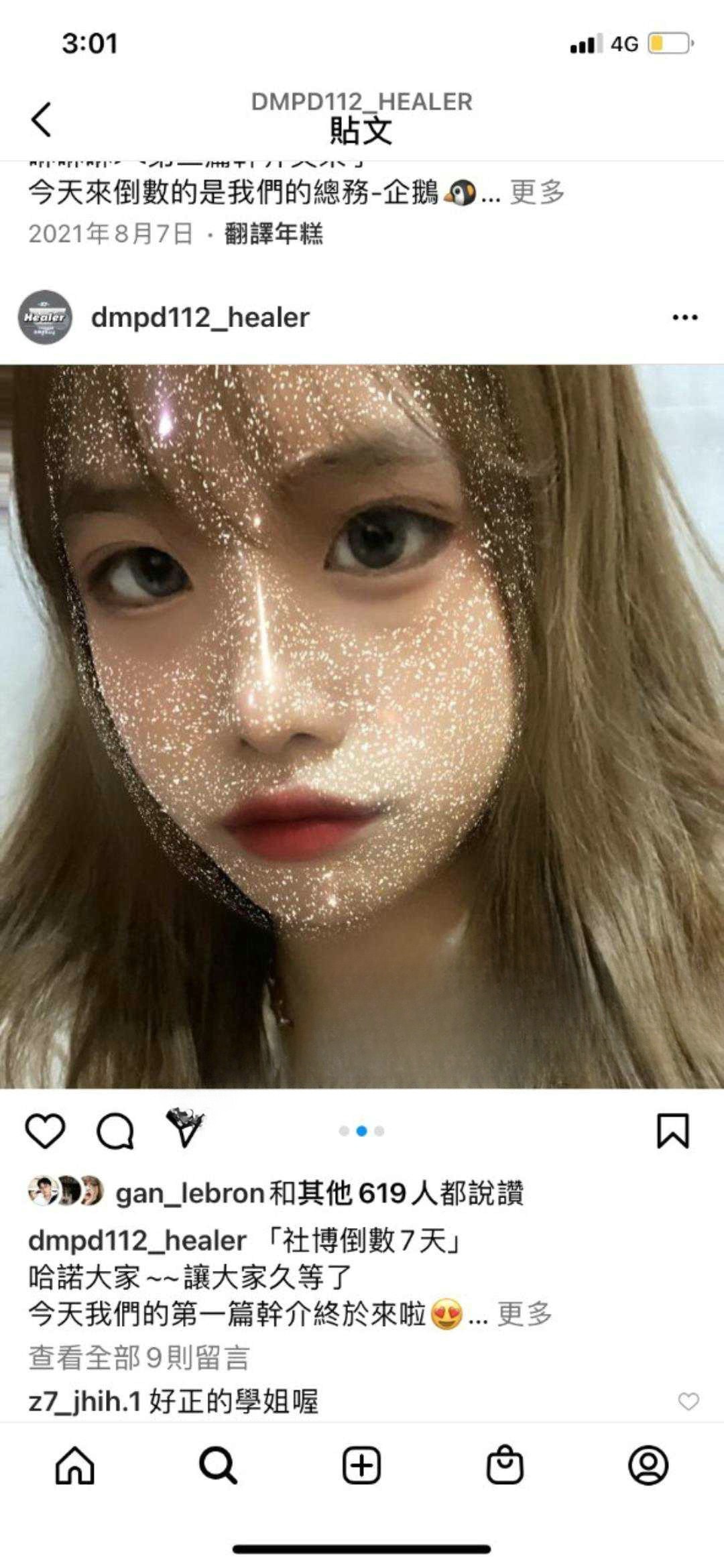The height and width of the screenshot is (1568, 724).
Task: Go back from the posts view
Action: click(42, 119)
